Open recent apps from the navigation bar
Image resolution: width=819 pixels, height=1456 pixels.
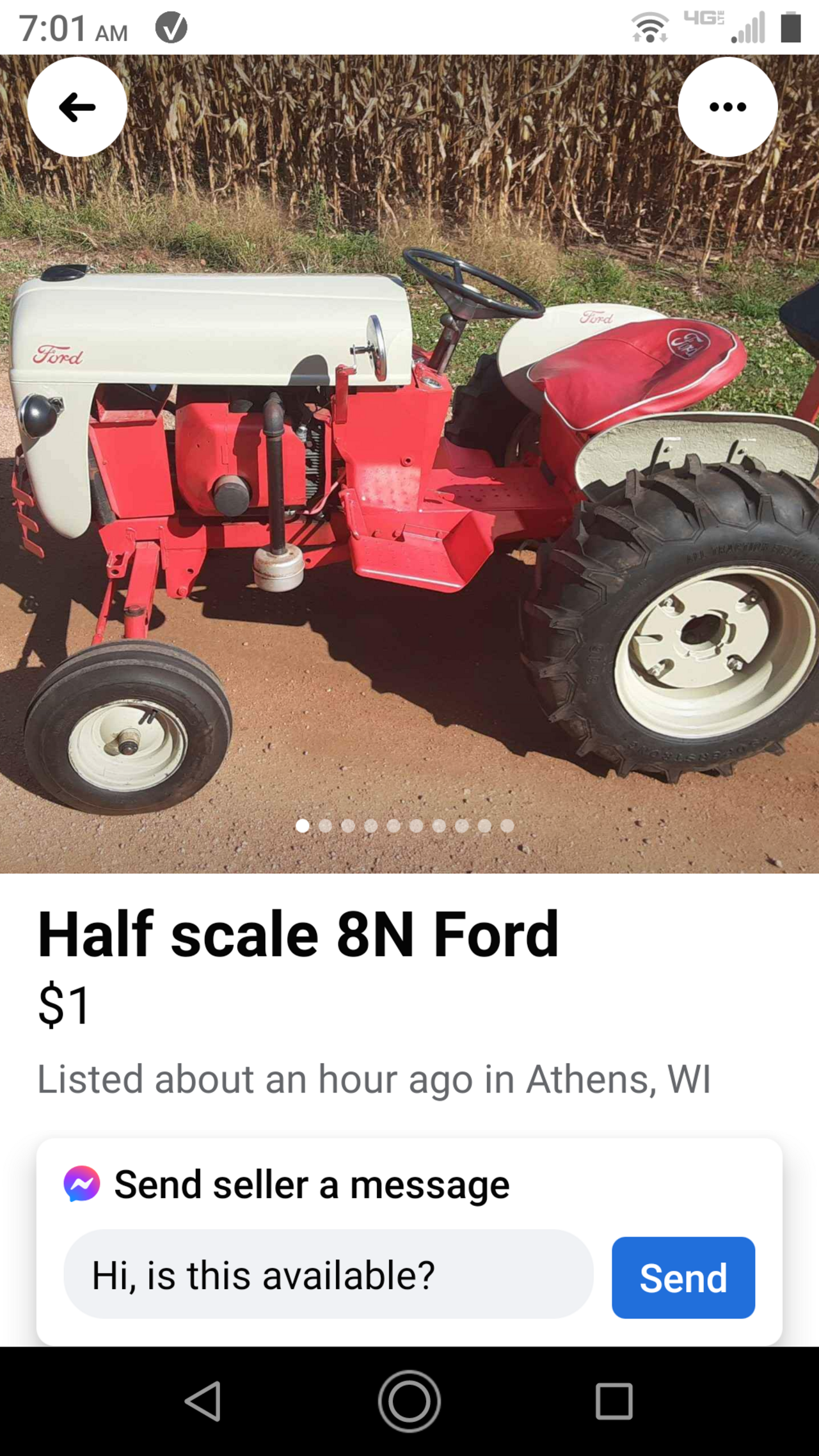tap(614, 1401)
